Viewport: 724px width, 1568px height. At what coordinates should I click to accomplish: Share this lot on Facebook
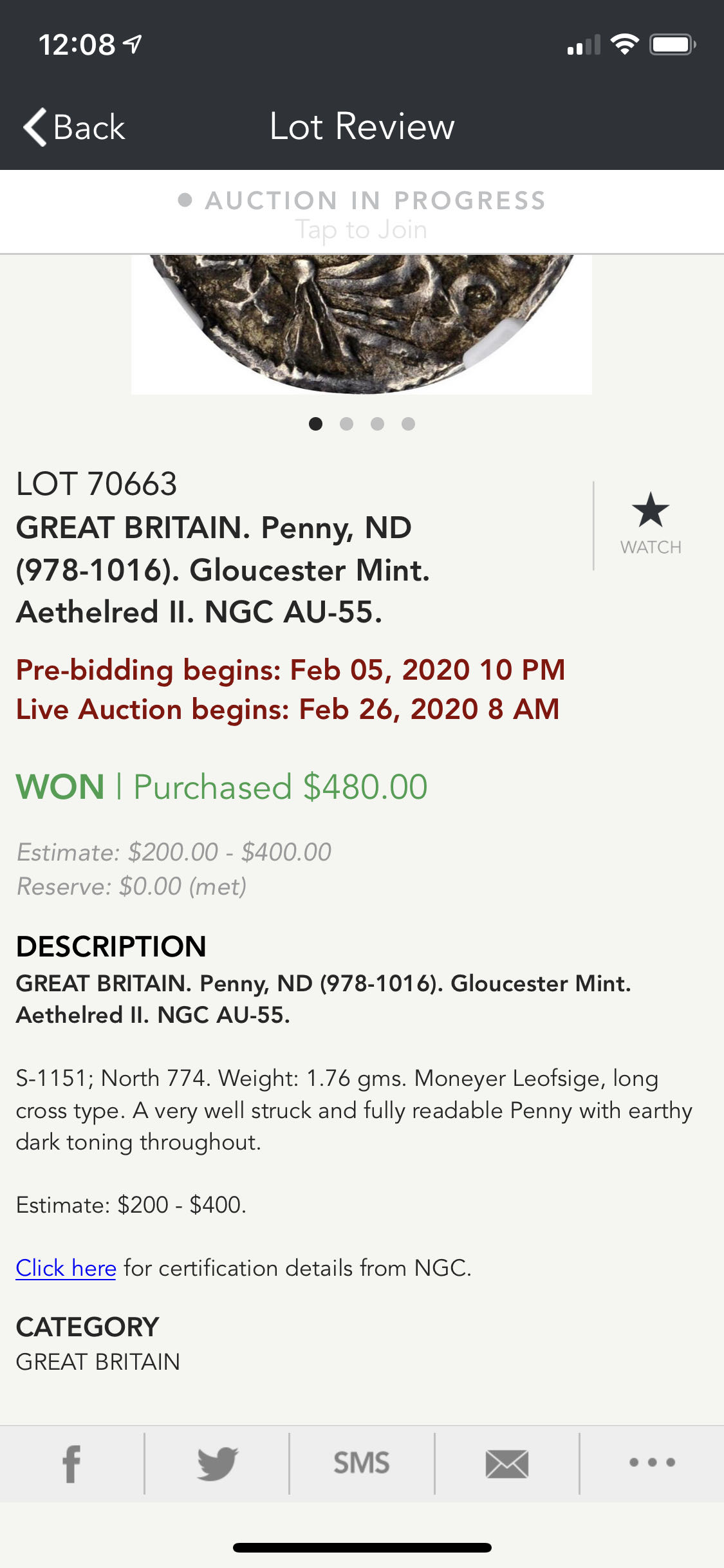click(x=71, y=1464)
